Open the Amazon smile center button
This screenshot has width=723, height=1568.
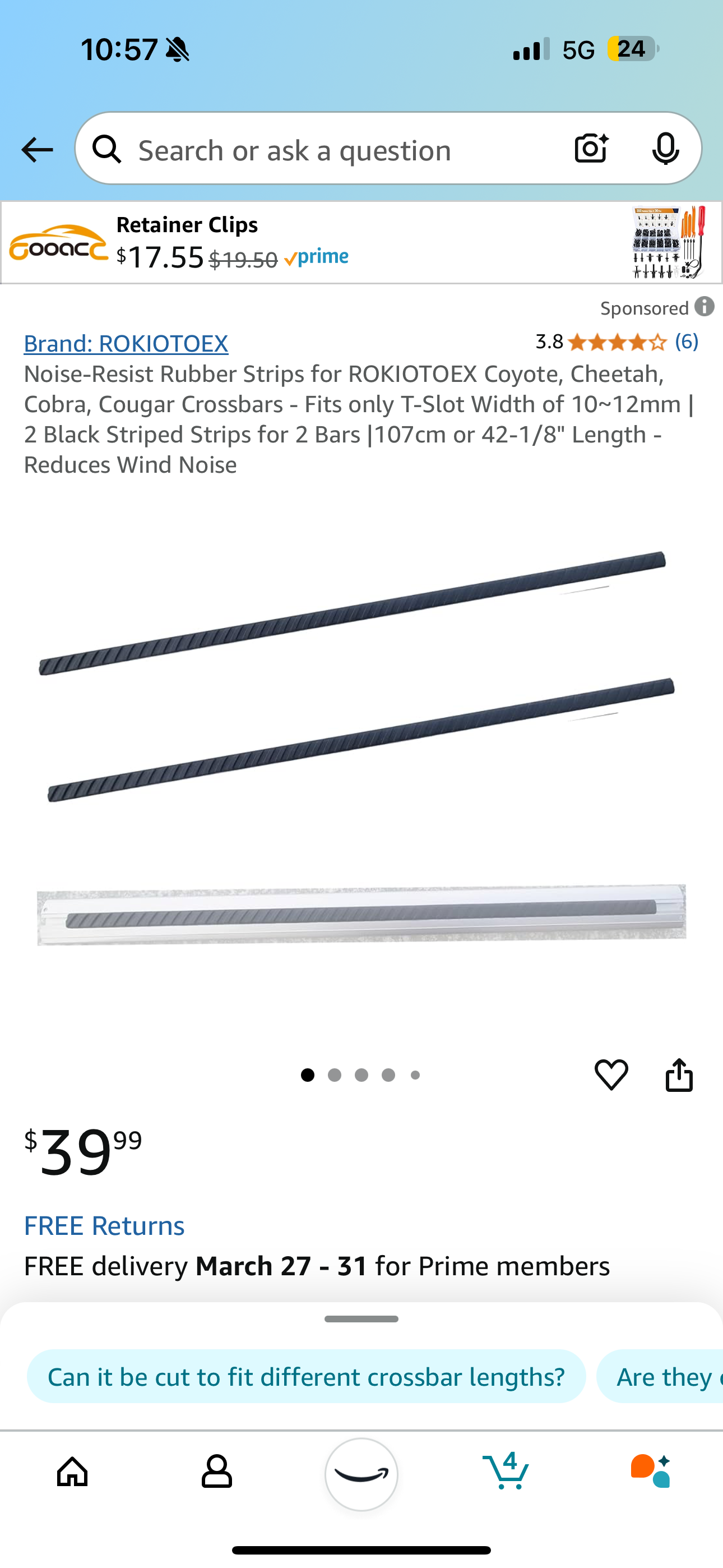(361, 1474)
